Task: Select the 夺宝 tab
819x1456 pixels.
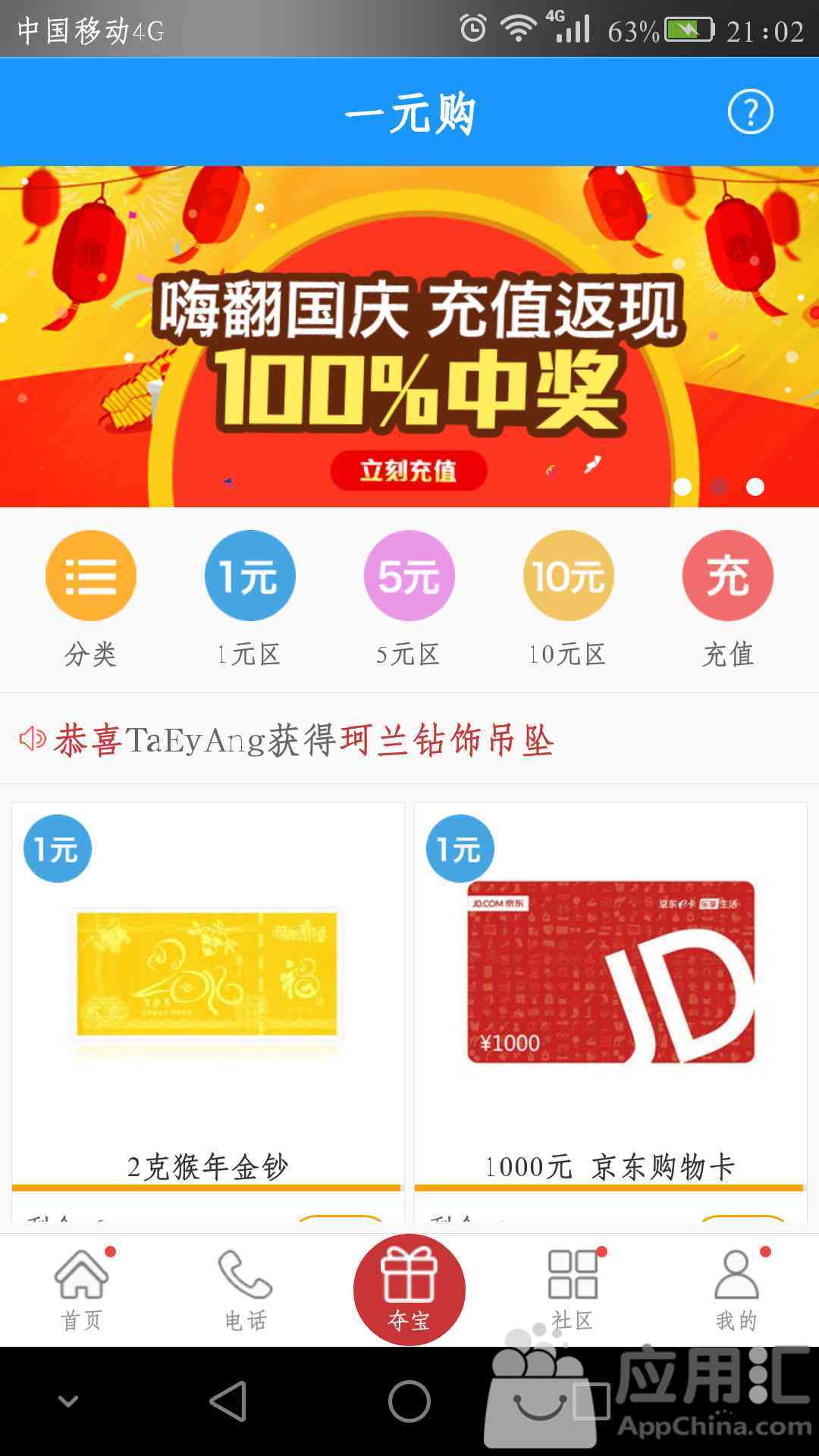Action: click(x=409, y=1289)
